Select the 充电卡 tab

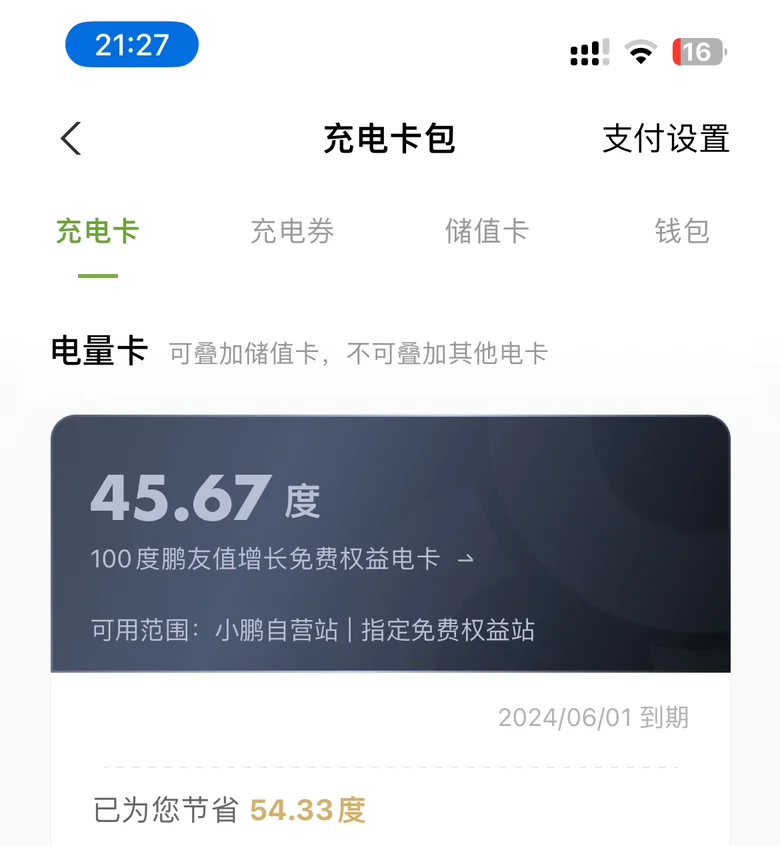(98, 231)
